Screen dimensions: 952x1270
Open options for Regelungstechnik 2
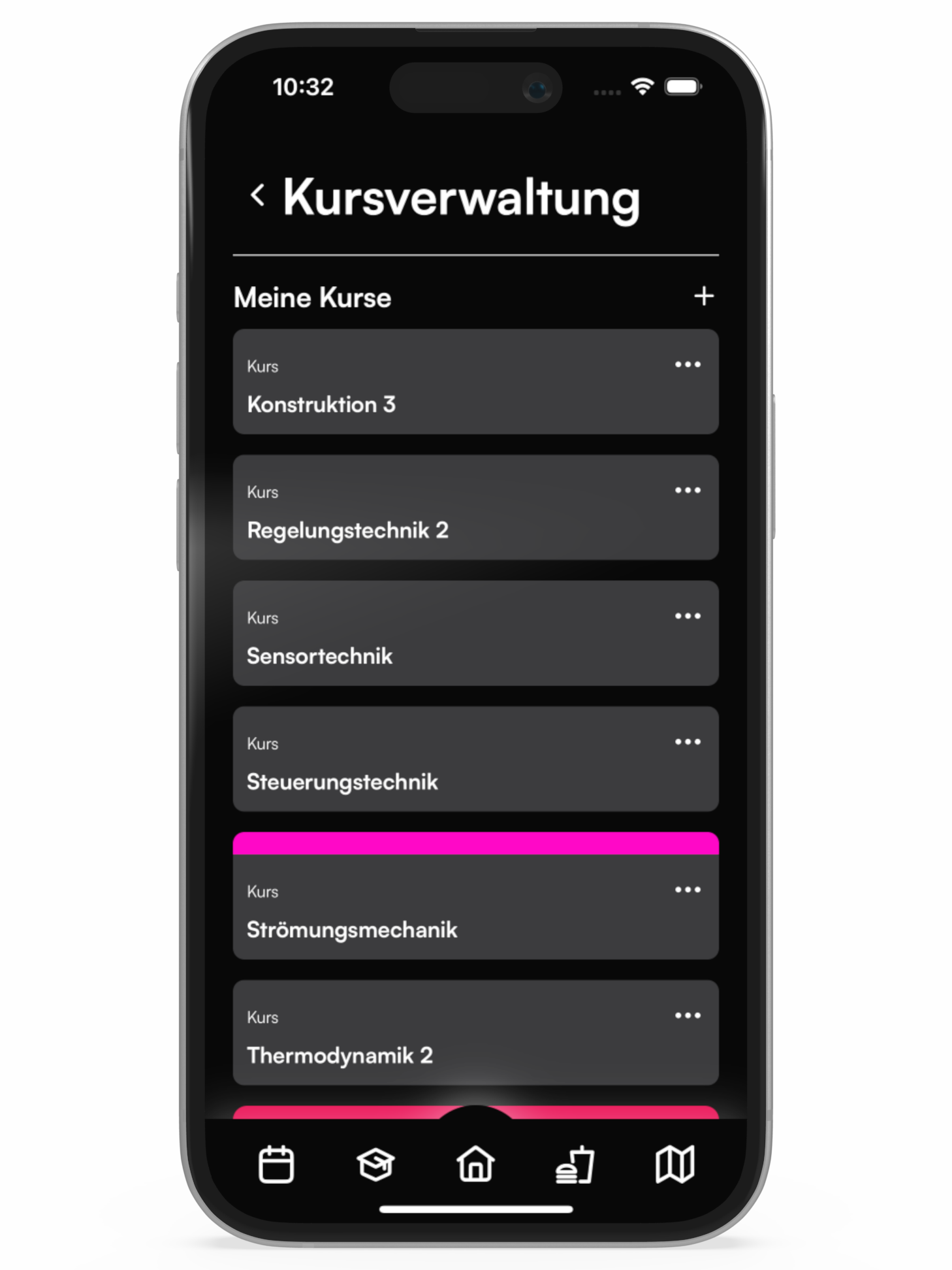687,491
